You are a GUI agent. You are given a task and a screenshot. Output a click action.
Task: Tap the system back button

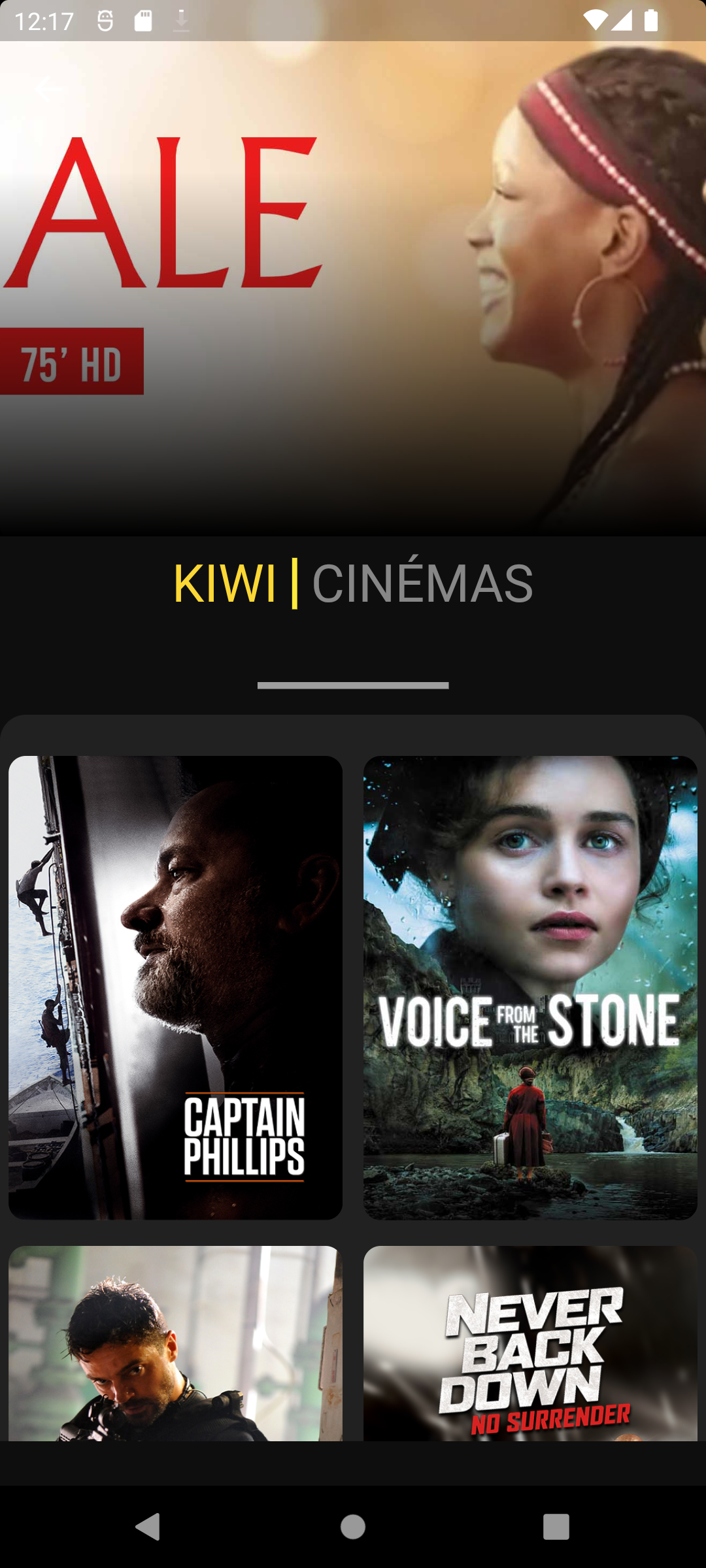click(x=148, y=1527)
